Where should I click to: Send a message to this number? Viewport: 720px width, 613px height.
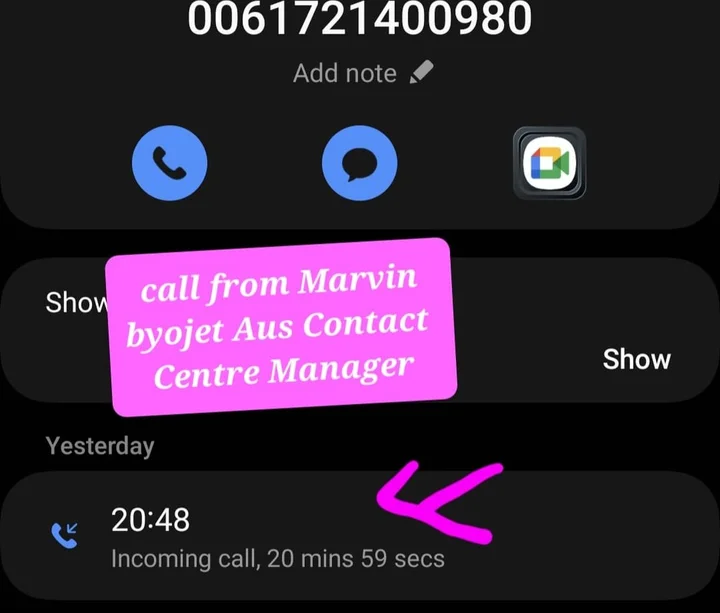[x=360, y=163]
